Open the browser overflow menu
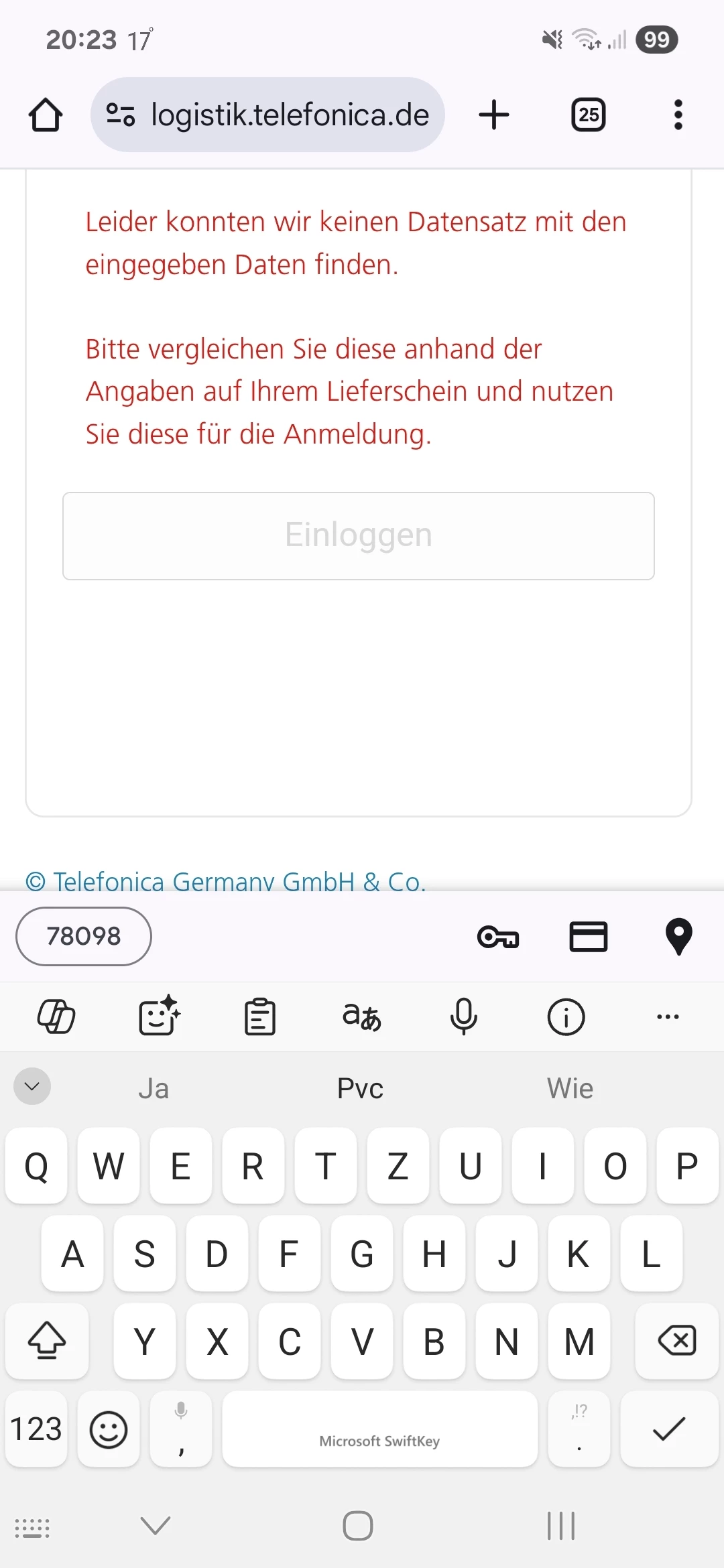724x1568 pixels. pyautogui.click(x=678, y=115)
